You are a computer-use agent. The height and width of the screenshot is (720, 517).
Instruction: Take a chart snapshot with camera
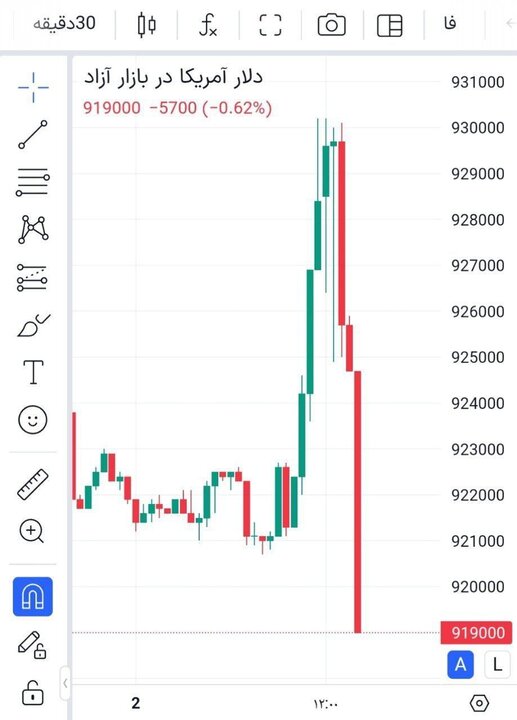tap(332, 25)
